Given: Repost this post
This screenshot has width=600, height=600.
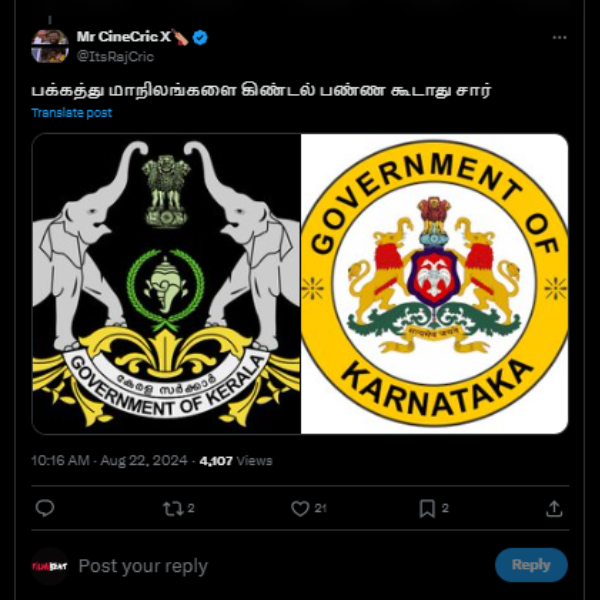Looking at the screenshot, I should (x=172, y=509).
